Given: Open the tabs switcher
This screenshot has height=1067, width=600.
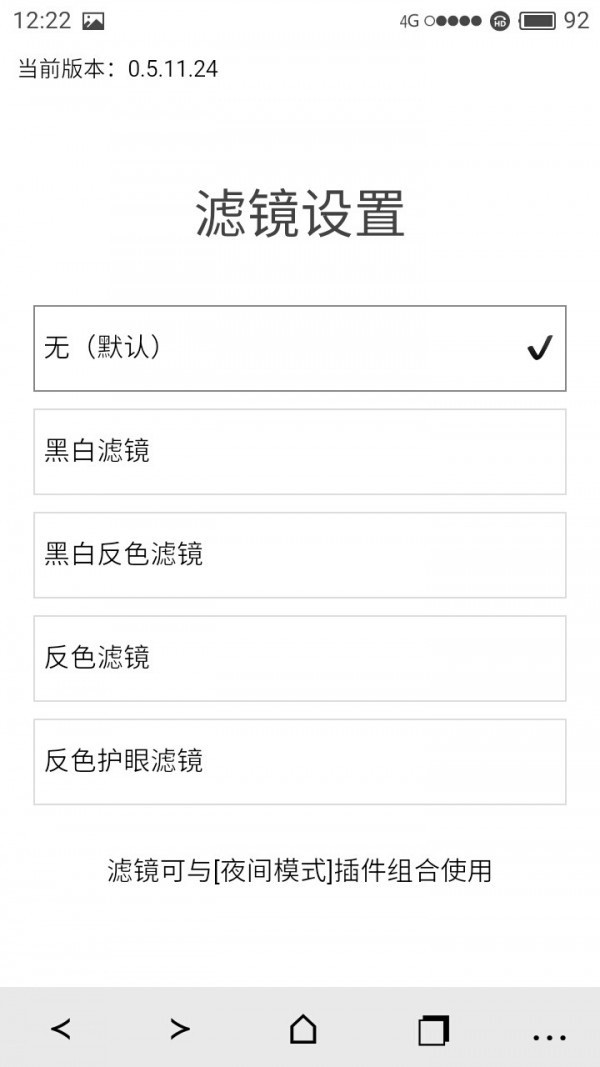Looking at the screenshot, I should pyautogui.click(x=432, y=1029).
